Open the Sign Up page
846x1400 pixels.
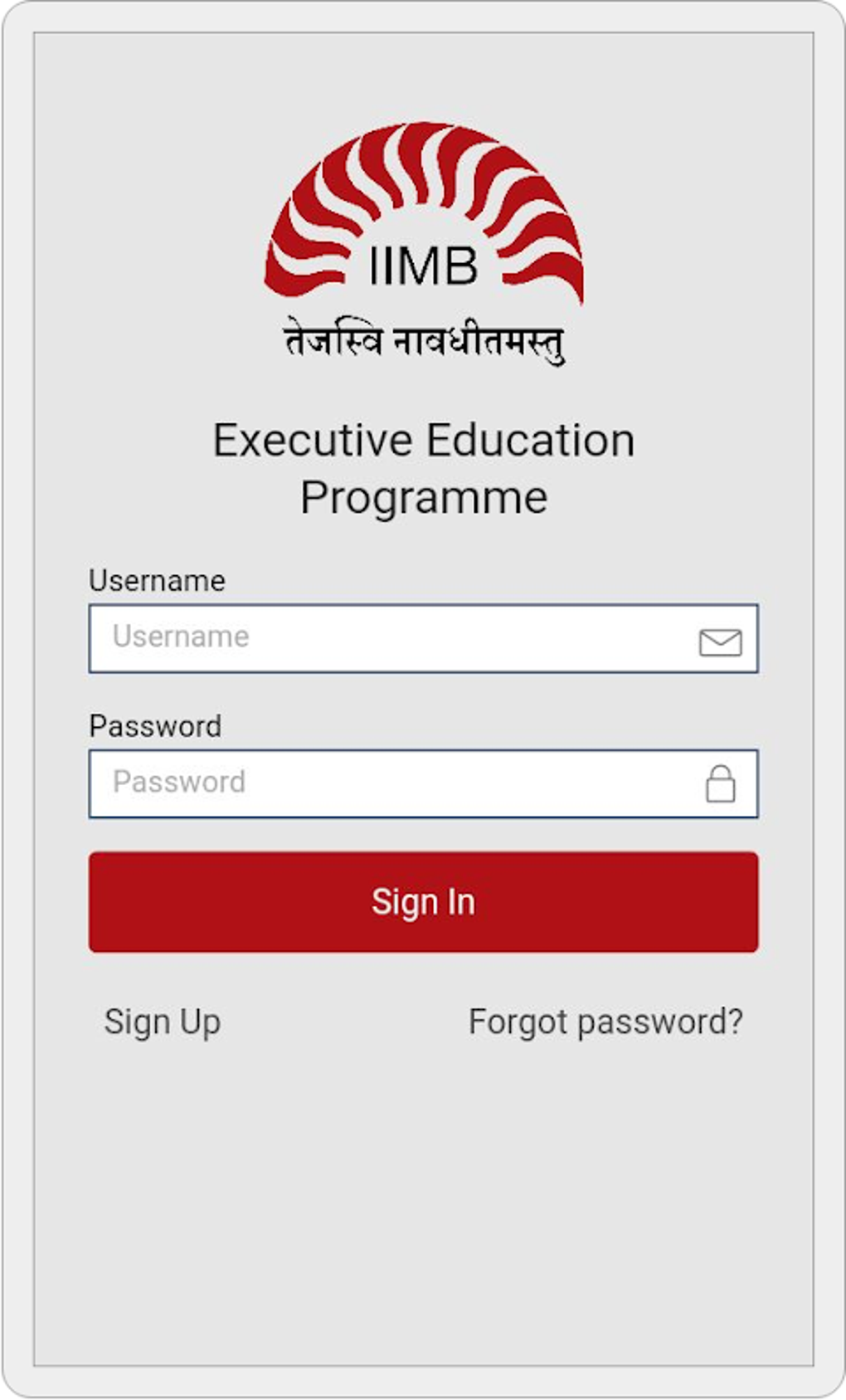(x=163, y=1022)
